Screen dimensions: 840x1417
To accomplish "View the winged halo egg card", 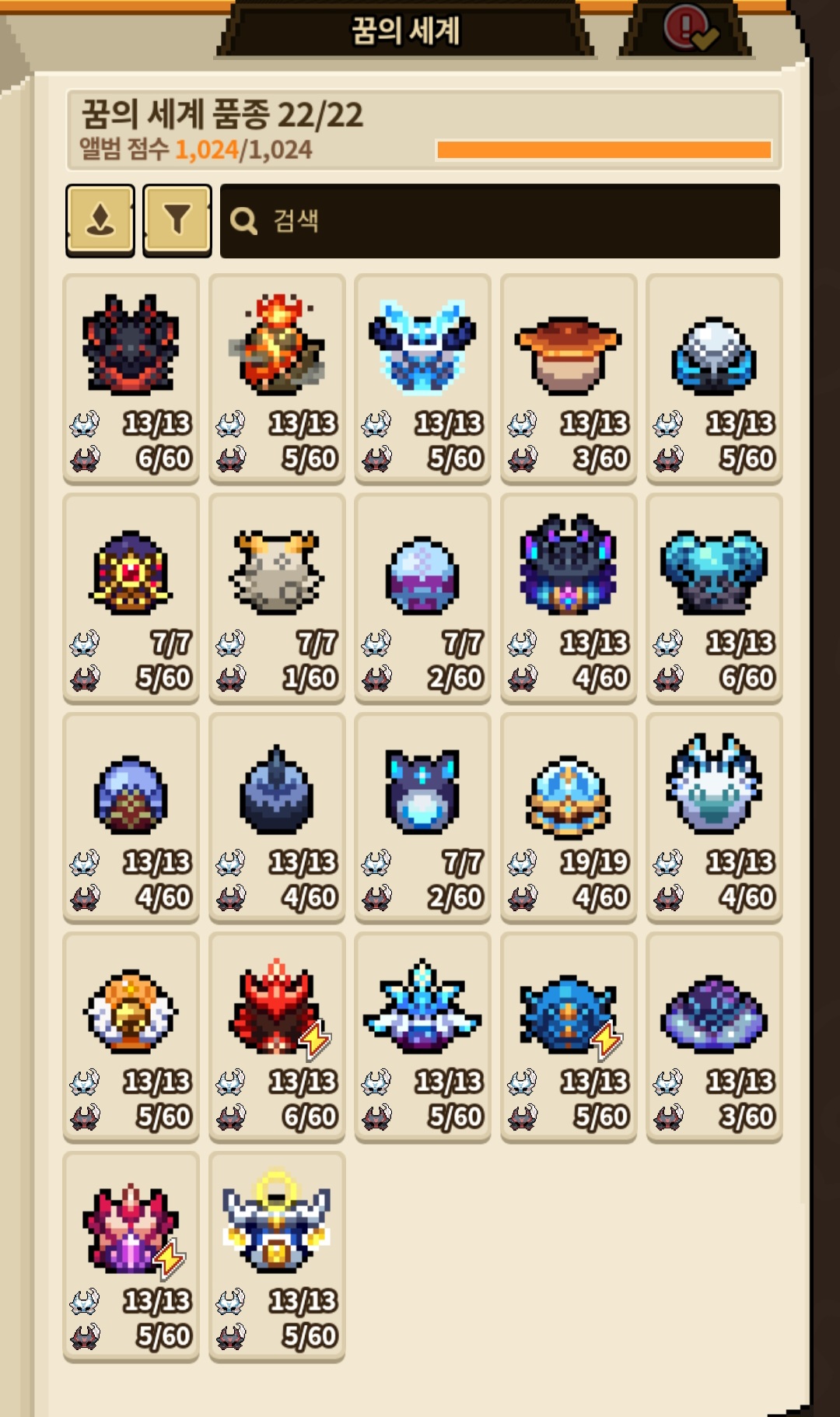I will coord(277,1256).
